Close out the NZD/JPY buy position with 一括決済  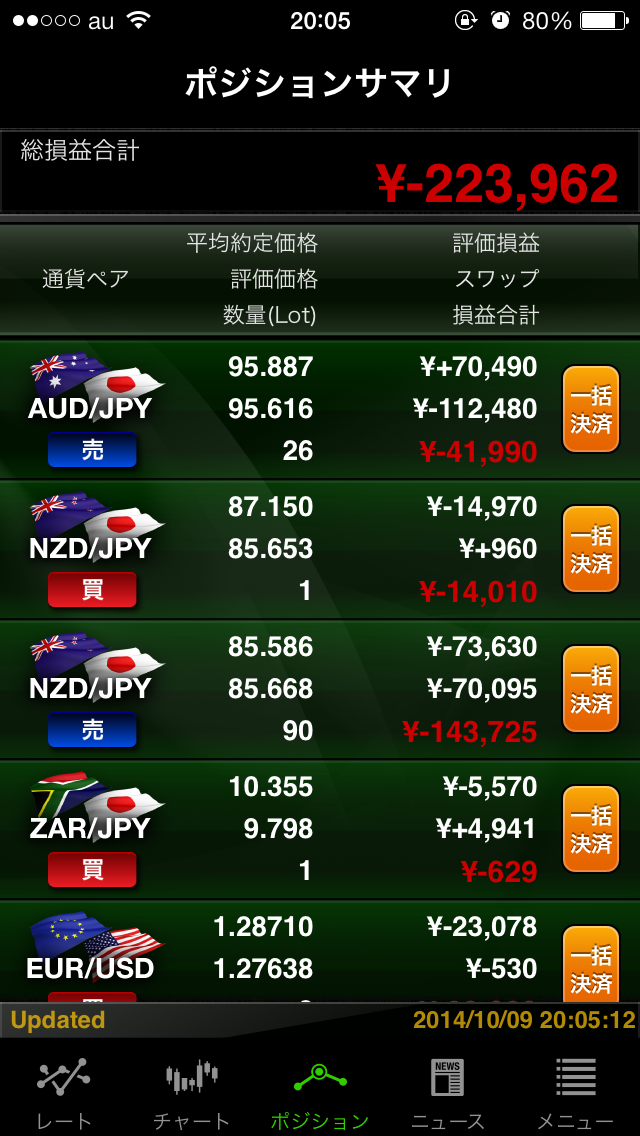click(591, 549)
